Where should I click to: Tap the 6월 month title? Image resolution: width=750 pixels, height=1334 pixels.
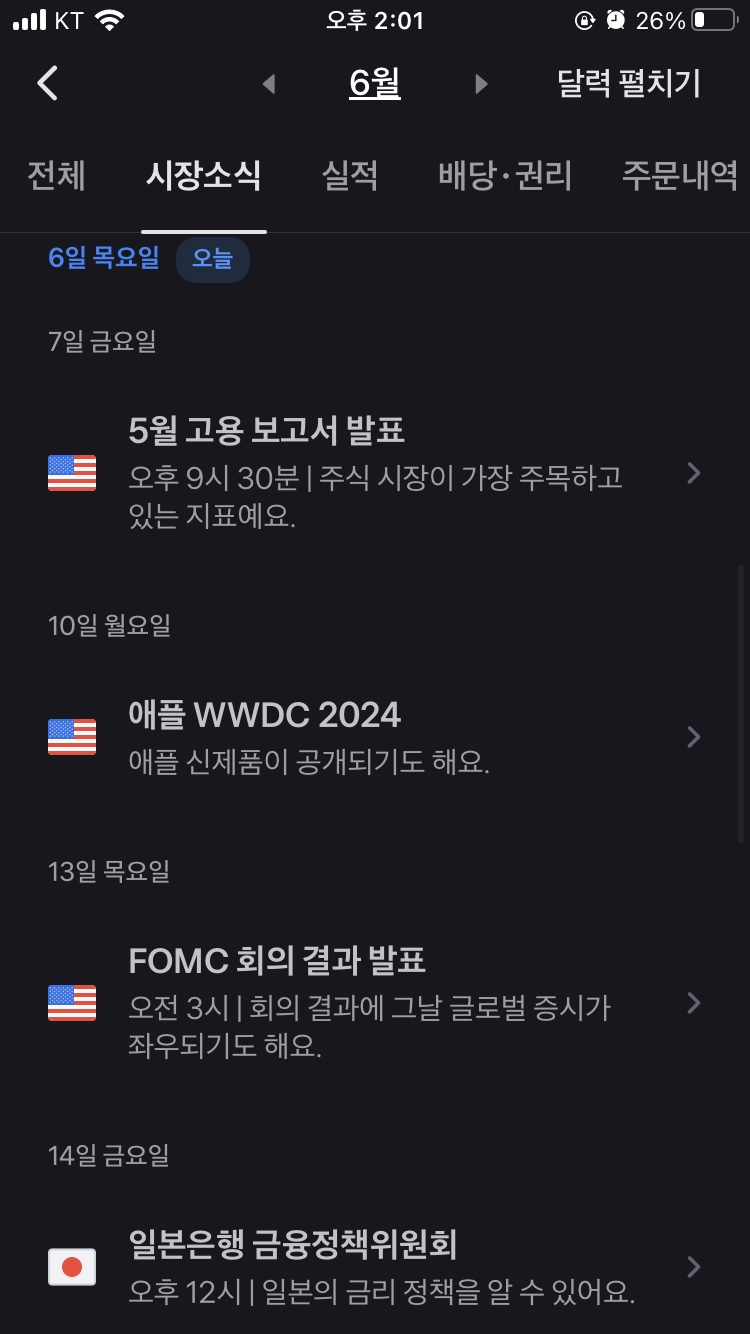375,84
